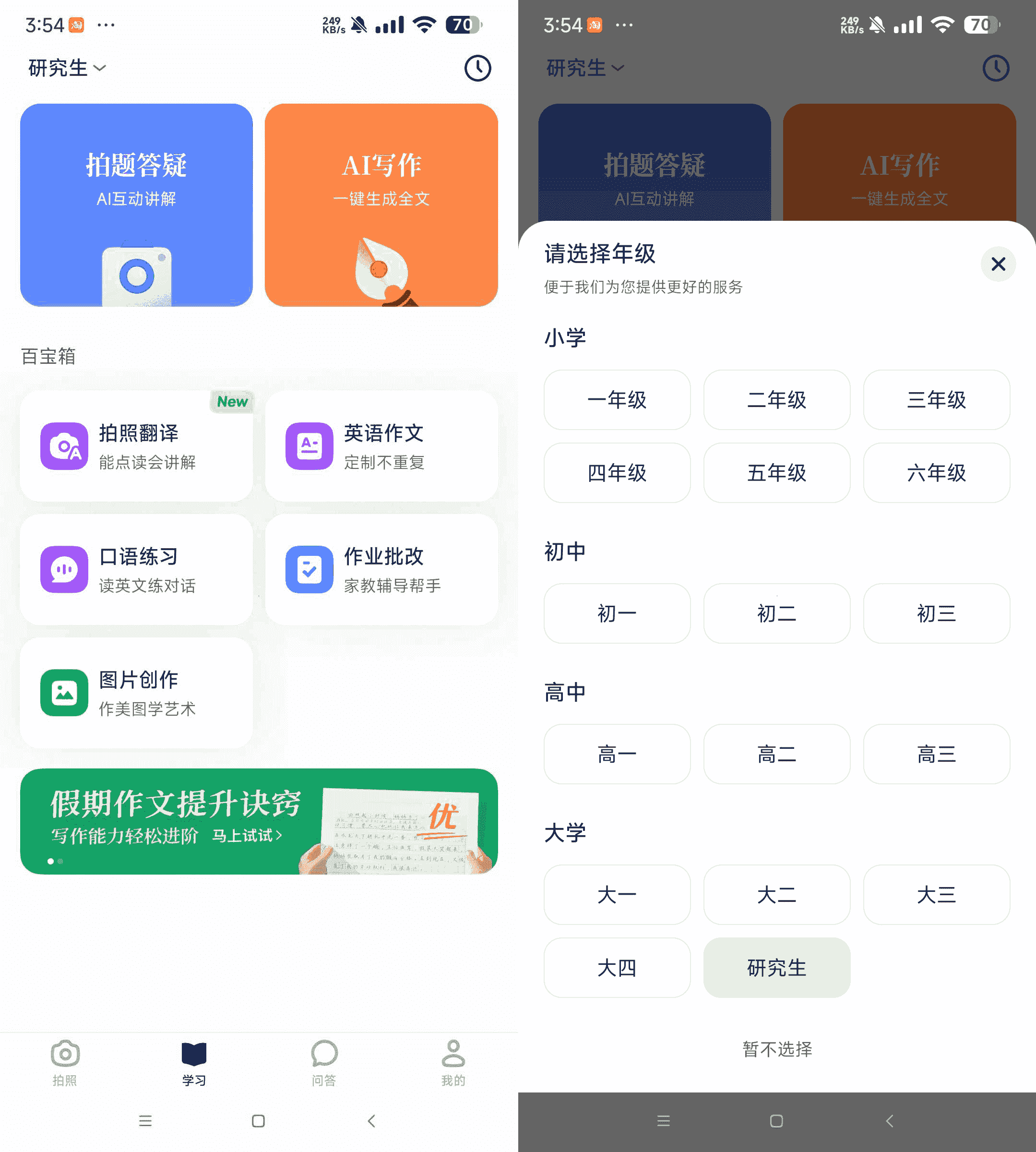
Task: Choose the 大四 grade option
Action: (617, 968)
